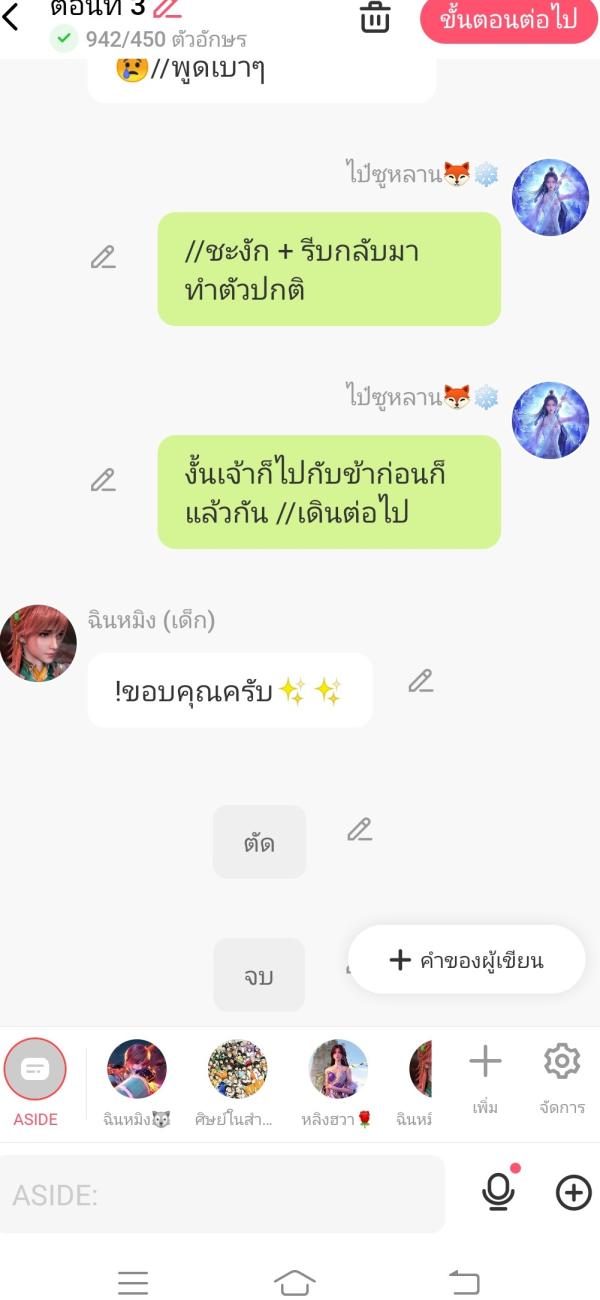Image resolution: width=600 pixels, height=1300 pixels.
Task: Start voice input with the microphone
Action: pos(498,1191)
